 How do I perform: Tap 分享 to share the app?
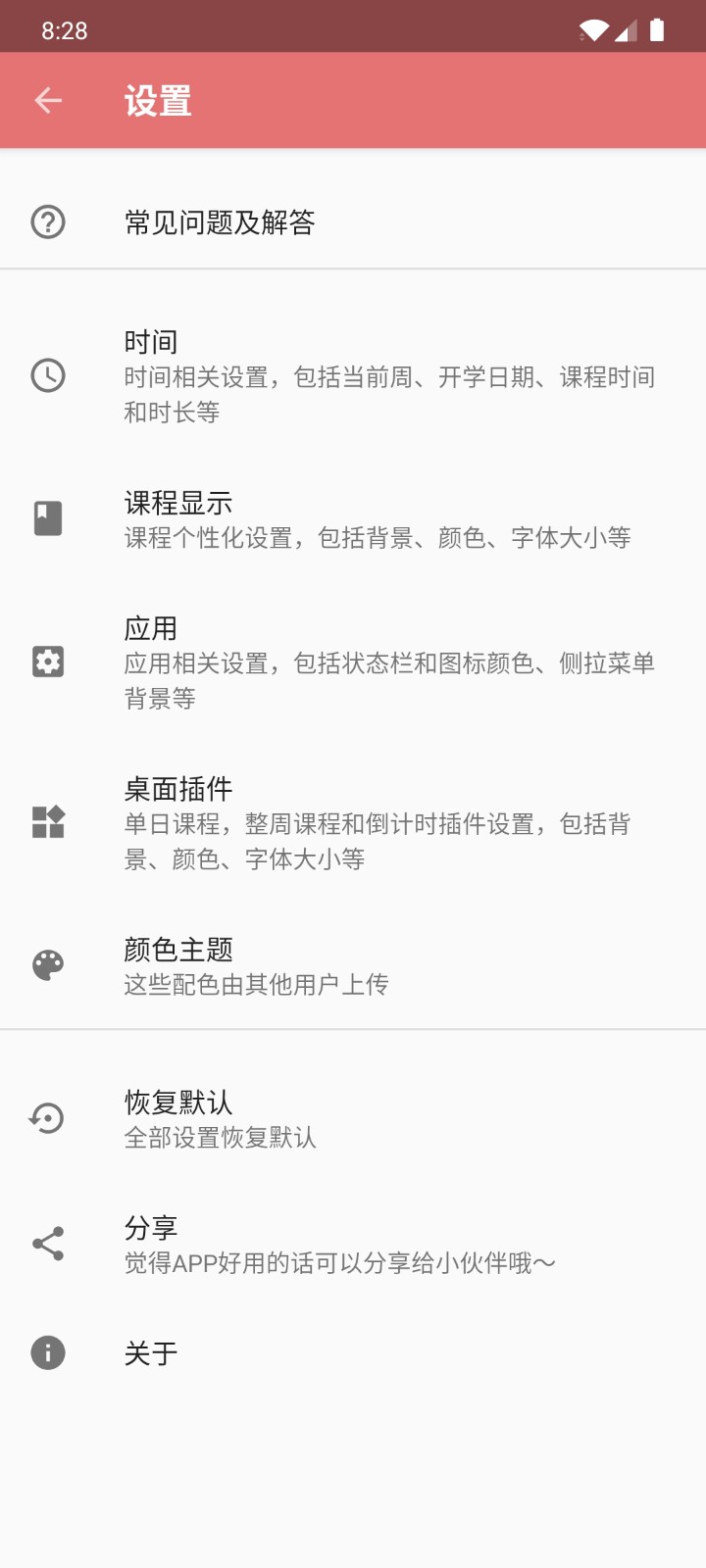tap(353, 1244)
